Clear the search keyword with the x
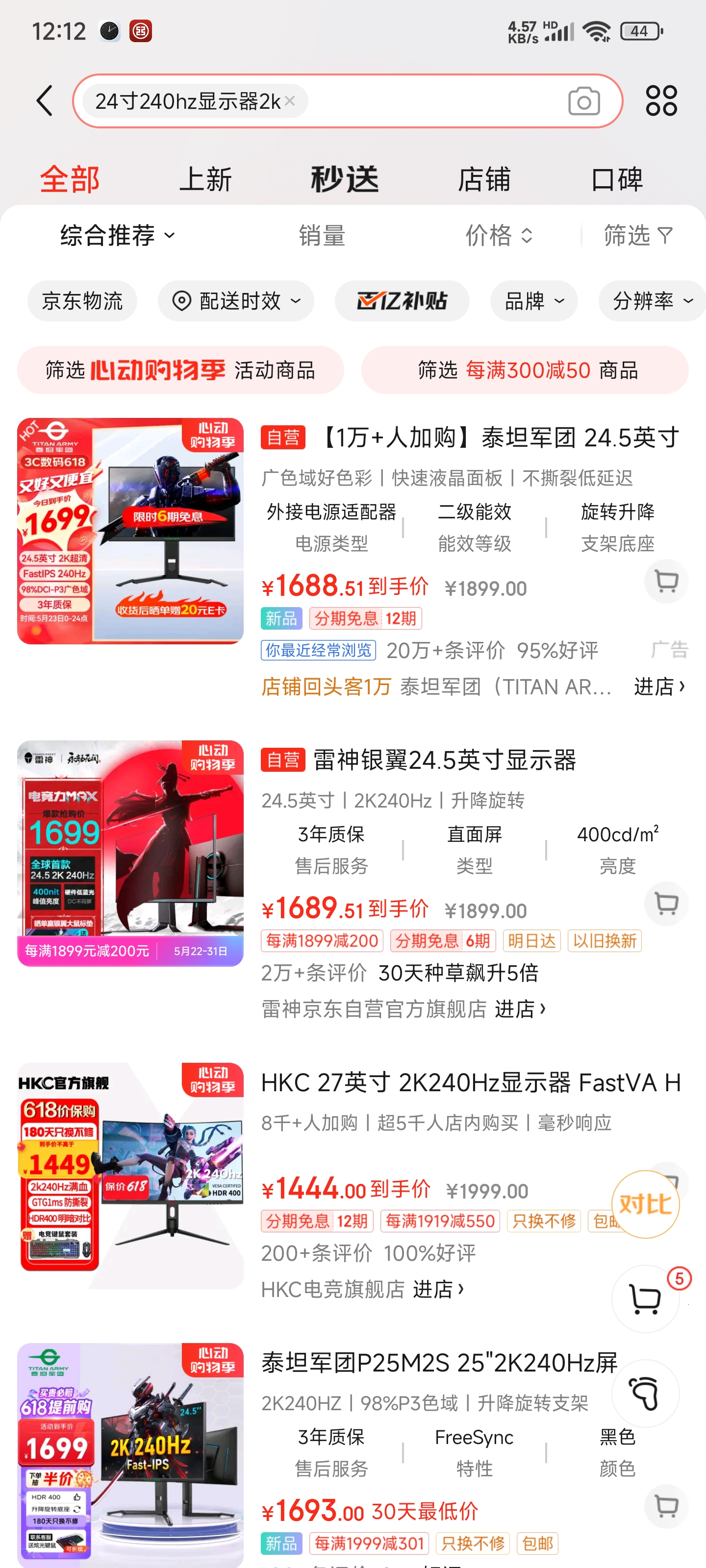The image size is (706, 1568). pyautogui.click(x=291, y=101)
